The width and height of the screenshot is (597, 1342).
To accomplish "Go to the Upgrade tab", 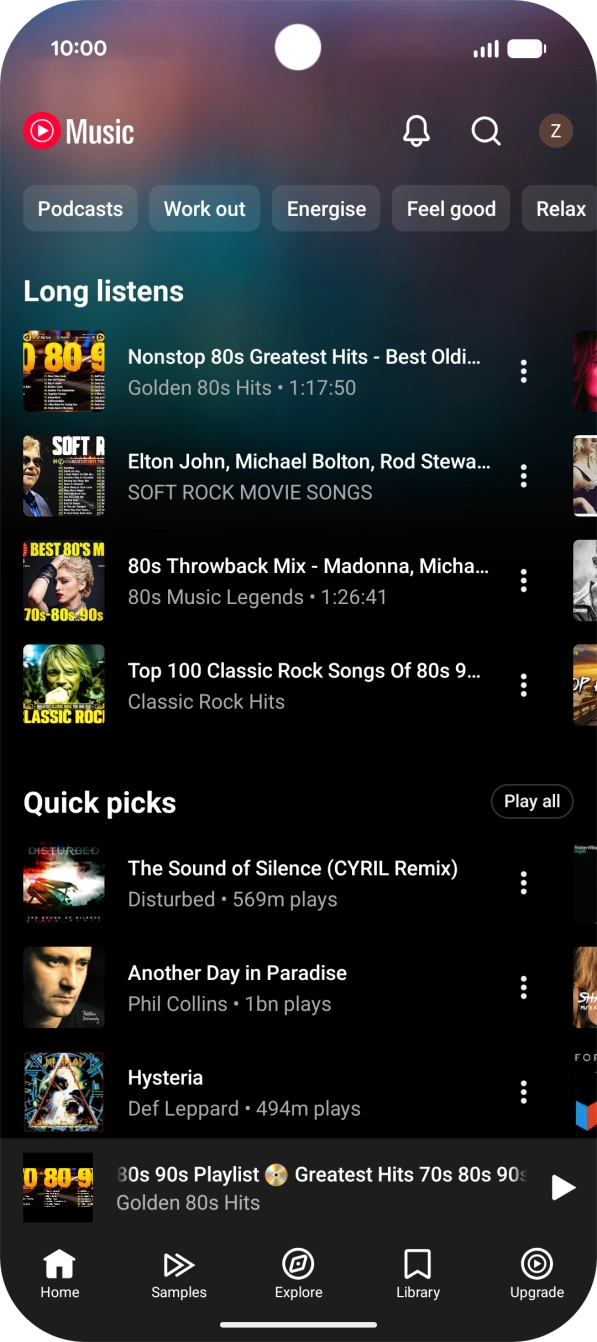I will [x=537, y=1275].
